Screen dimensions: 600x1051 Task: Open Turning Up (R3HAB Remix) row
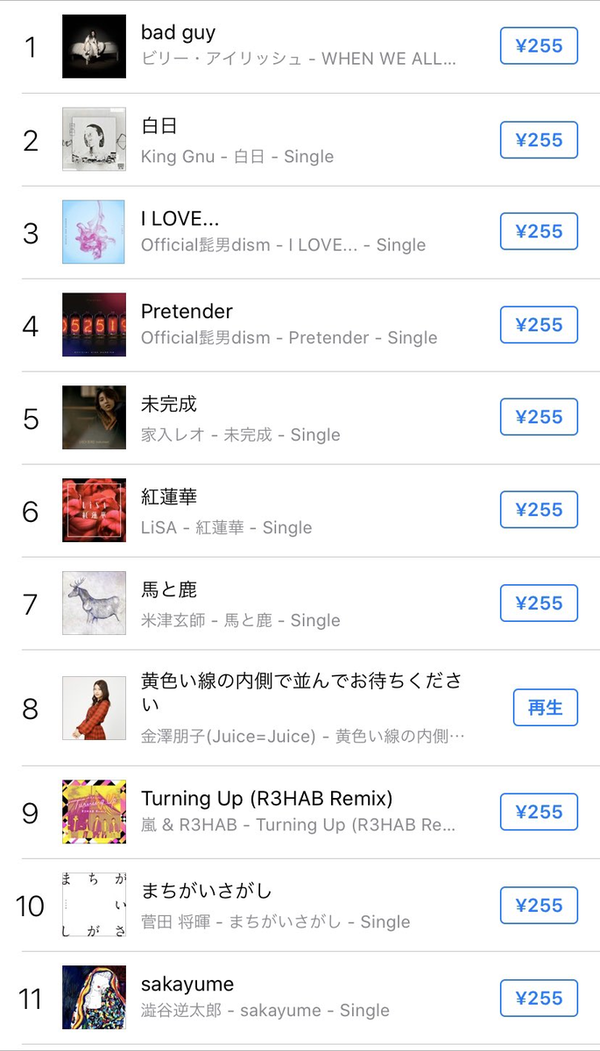(300, 812)
